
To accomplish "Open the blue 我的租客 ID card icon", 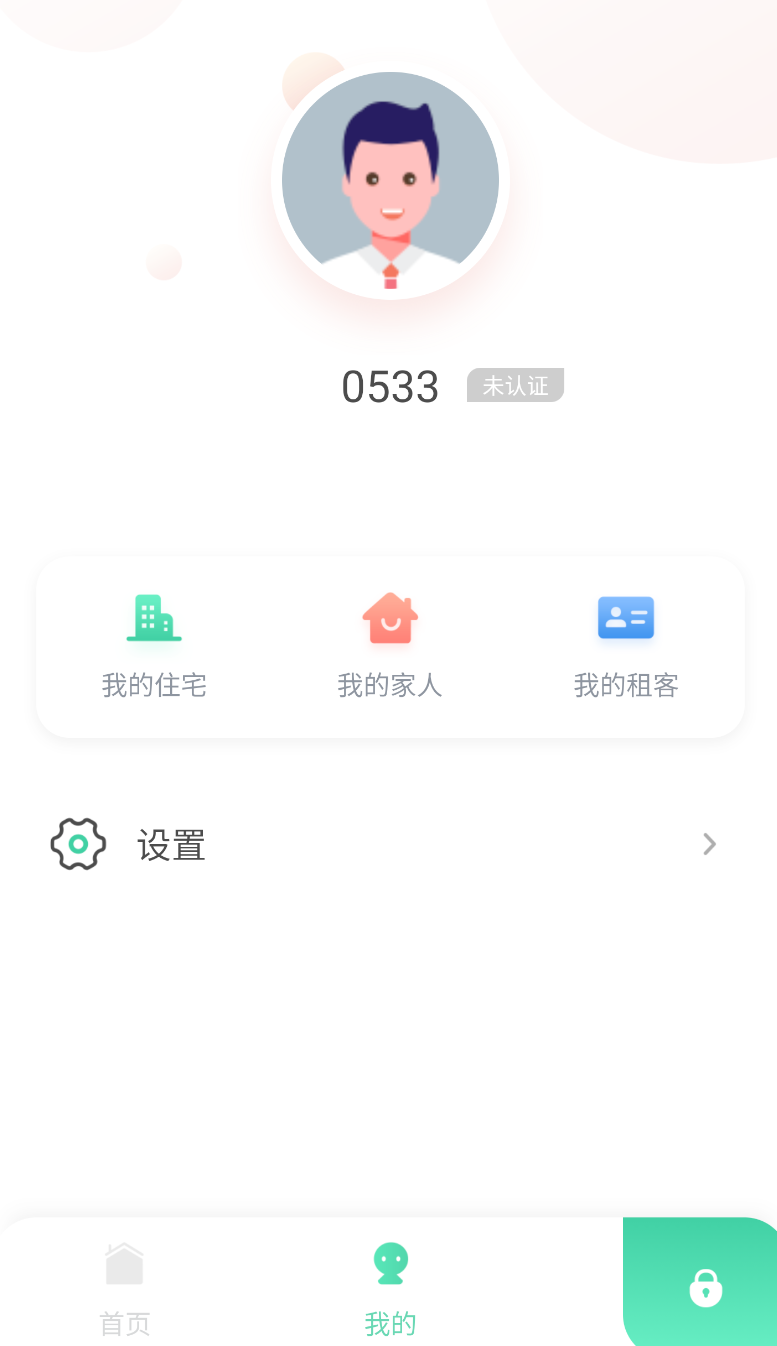I will pos(625,618).
